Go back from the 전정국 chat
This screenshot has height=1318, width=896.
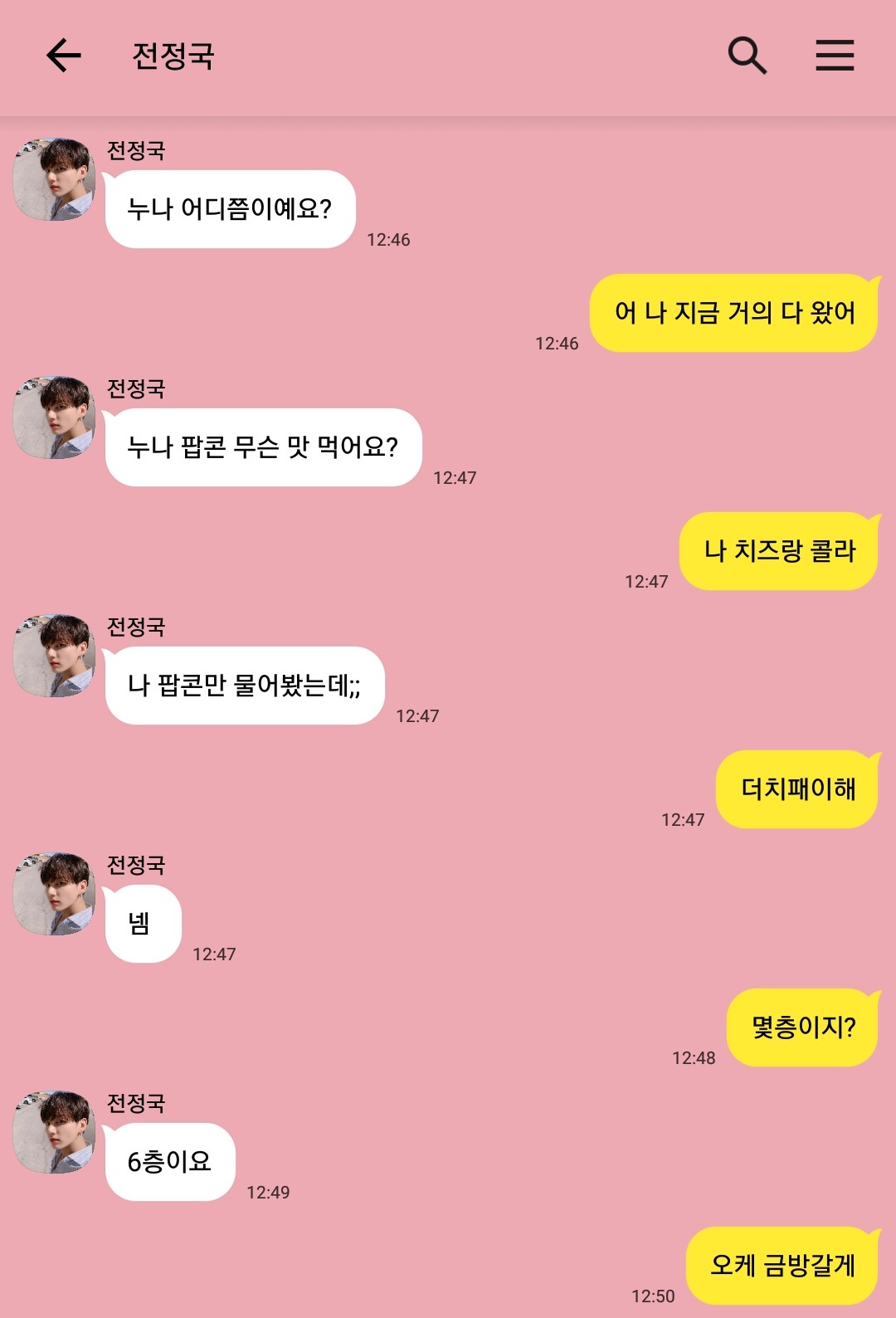(63, 56)
